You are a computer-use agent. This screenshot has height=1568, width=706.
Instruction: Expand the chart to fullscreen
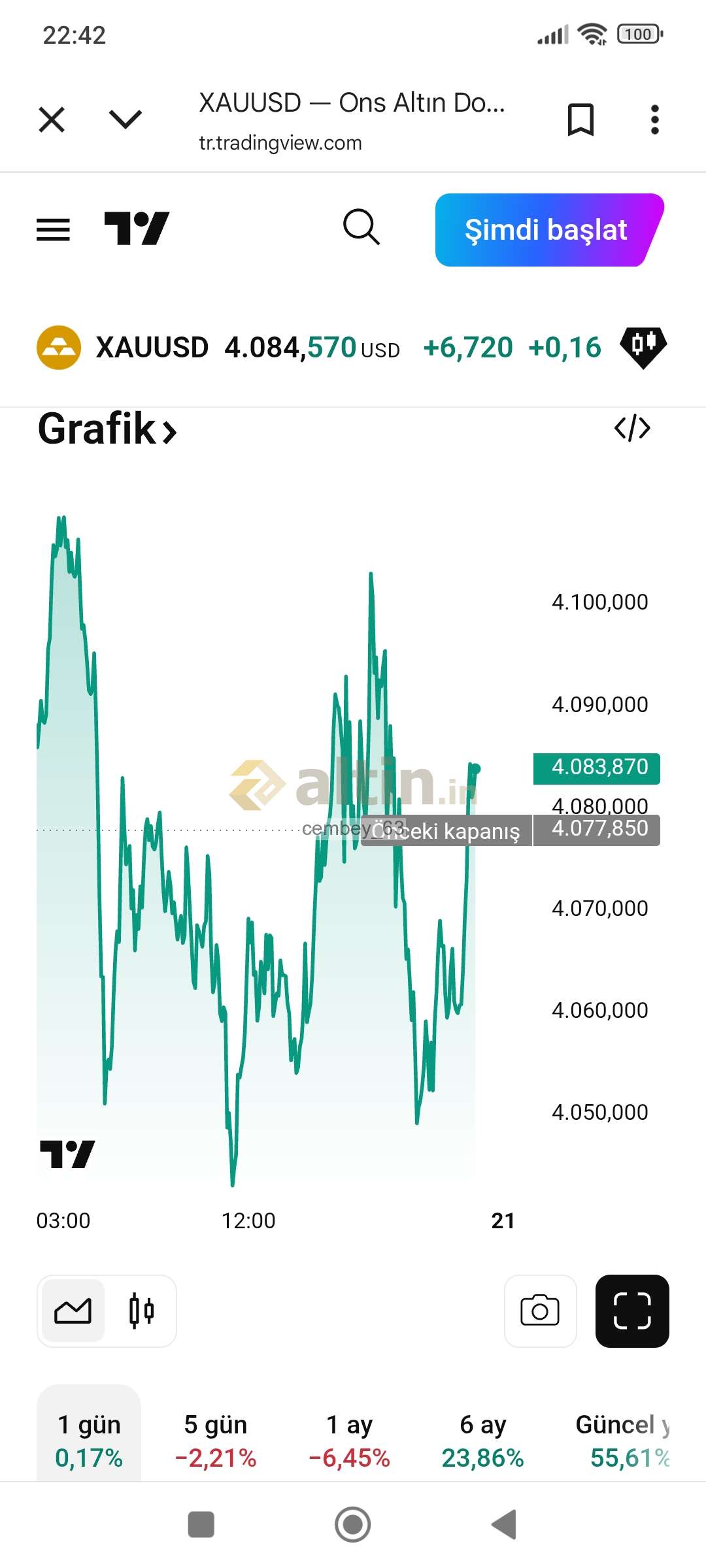(x=632, y=1311)
